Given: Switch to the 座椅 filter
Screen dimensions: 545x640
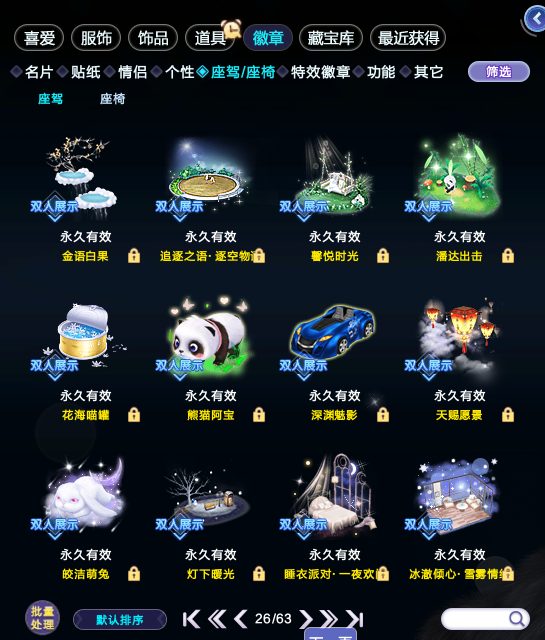Looking at the screenshot, I should [113, 99].
